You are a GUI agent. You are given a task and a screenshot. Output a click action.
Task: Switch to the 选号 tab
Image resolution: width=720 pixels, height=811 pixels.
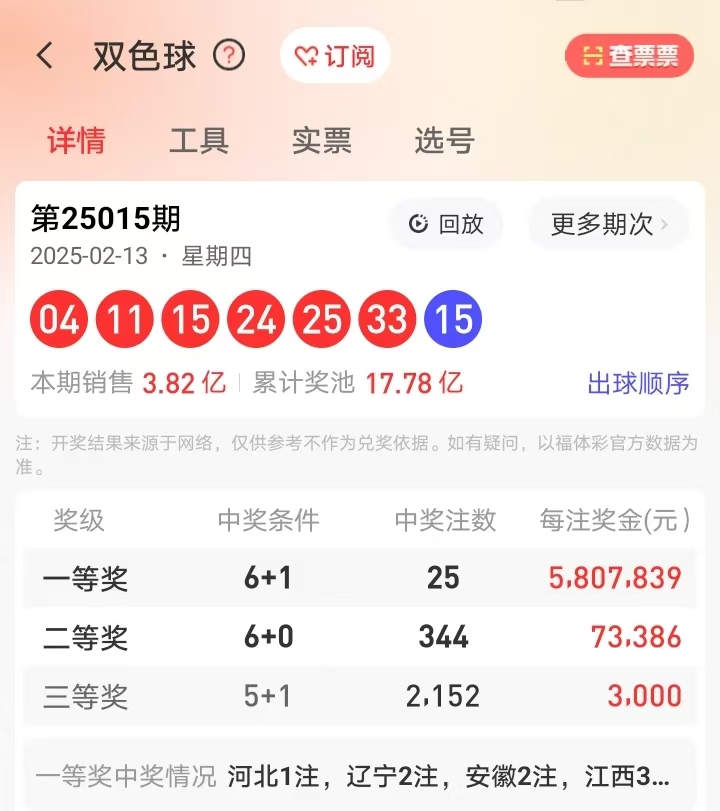click(x=444, y=141)
